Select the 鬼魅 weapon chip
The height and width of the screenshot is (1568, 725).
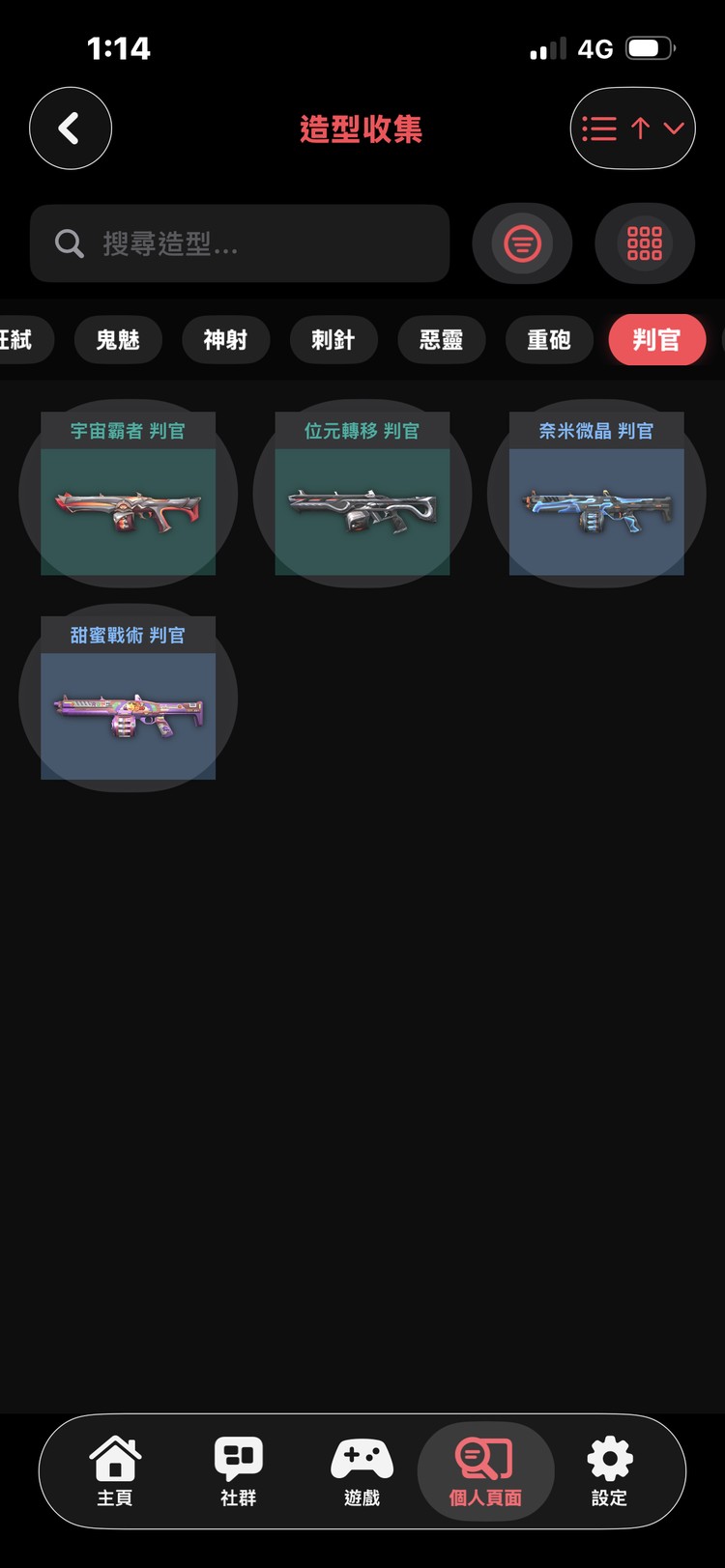(x=118, y=340)
